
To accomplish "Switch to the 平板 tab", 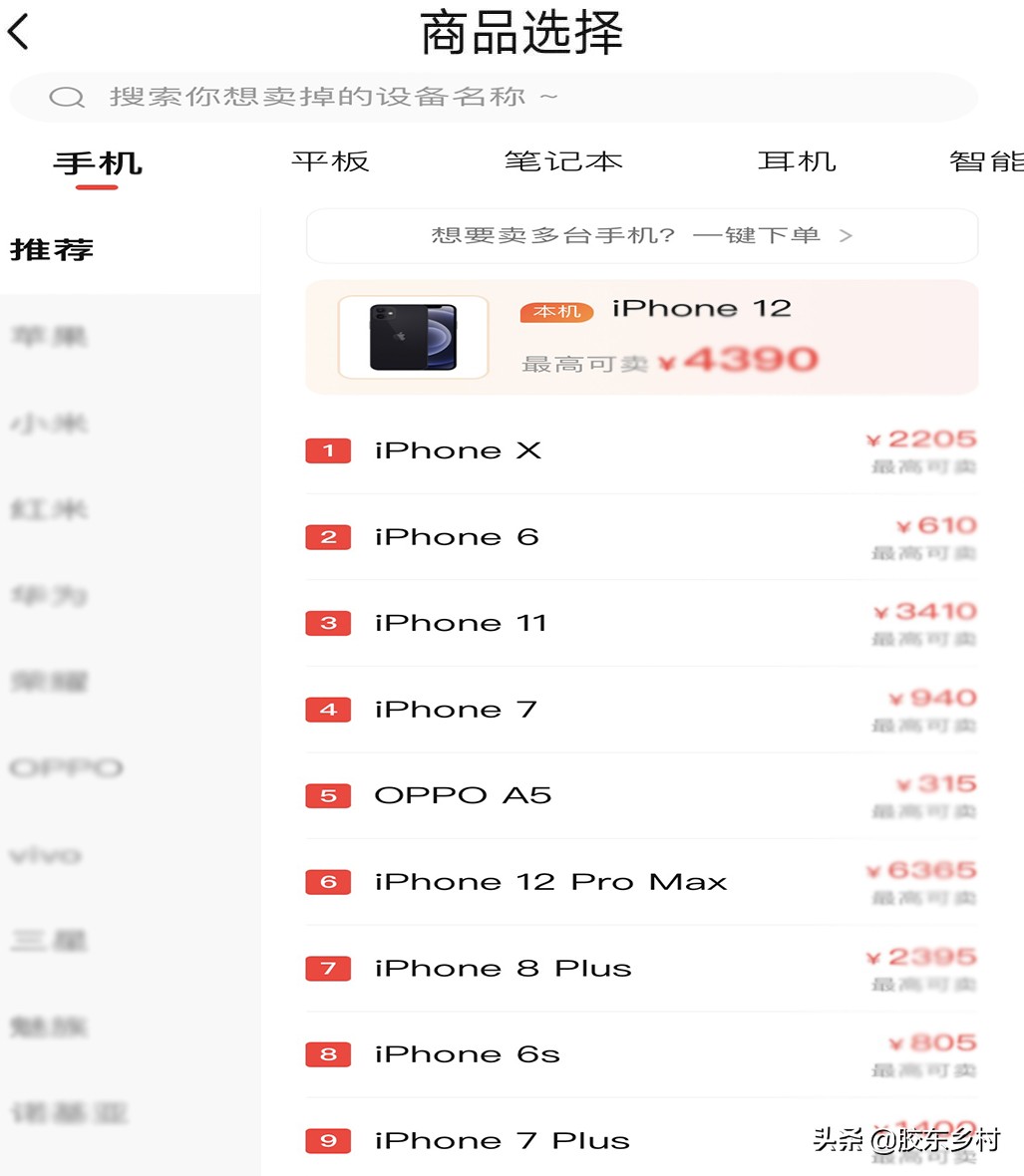I will (331, 160).
